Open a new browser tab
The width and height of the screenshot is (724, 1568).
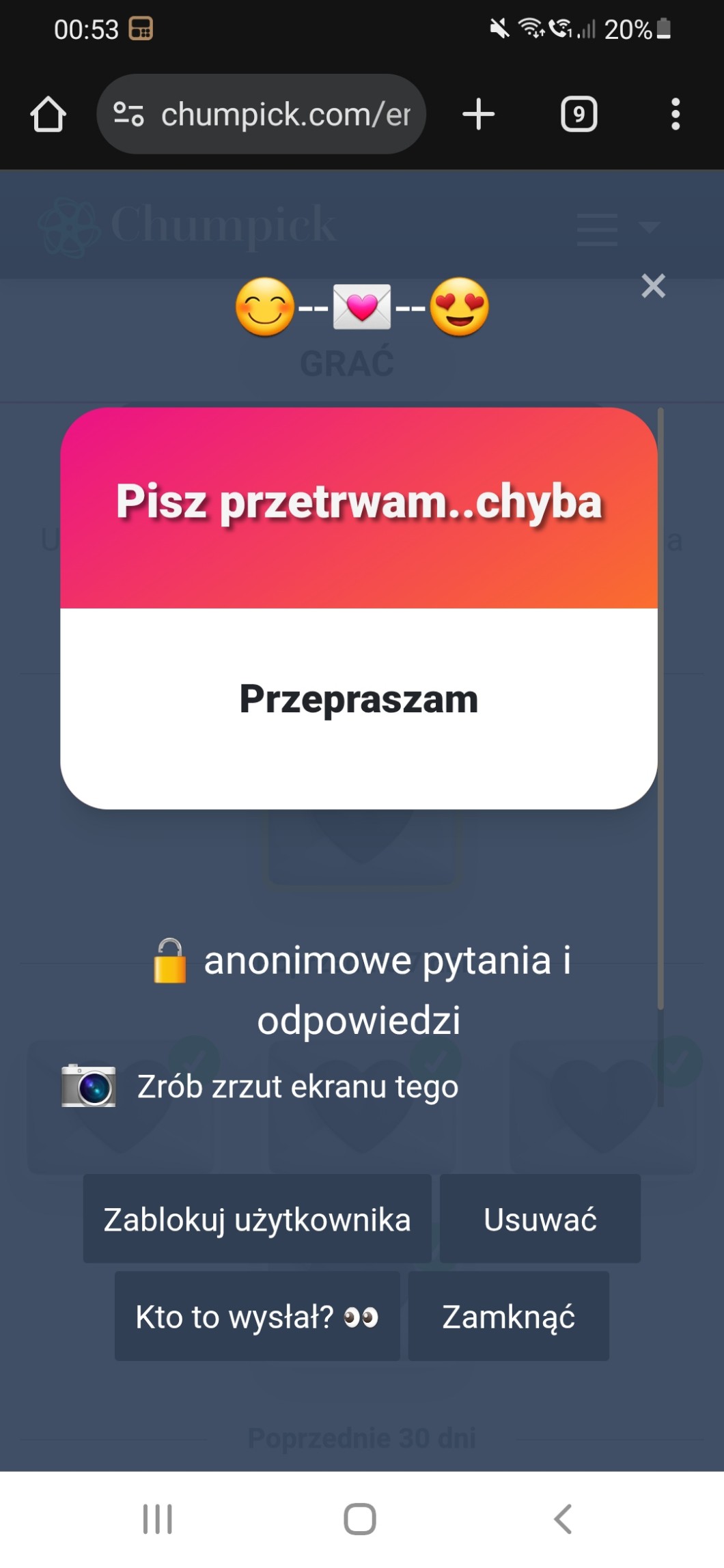(478, 114)
